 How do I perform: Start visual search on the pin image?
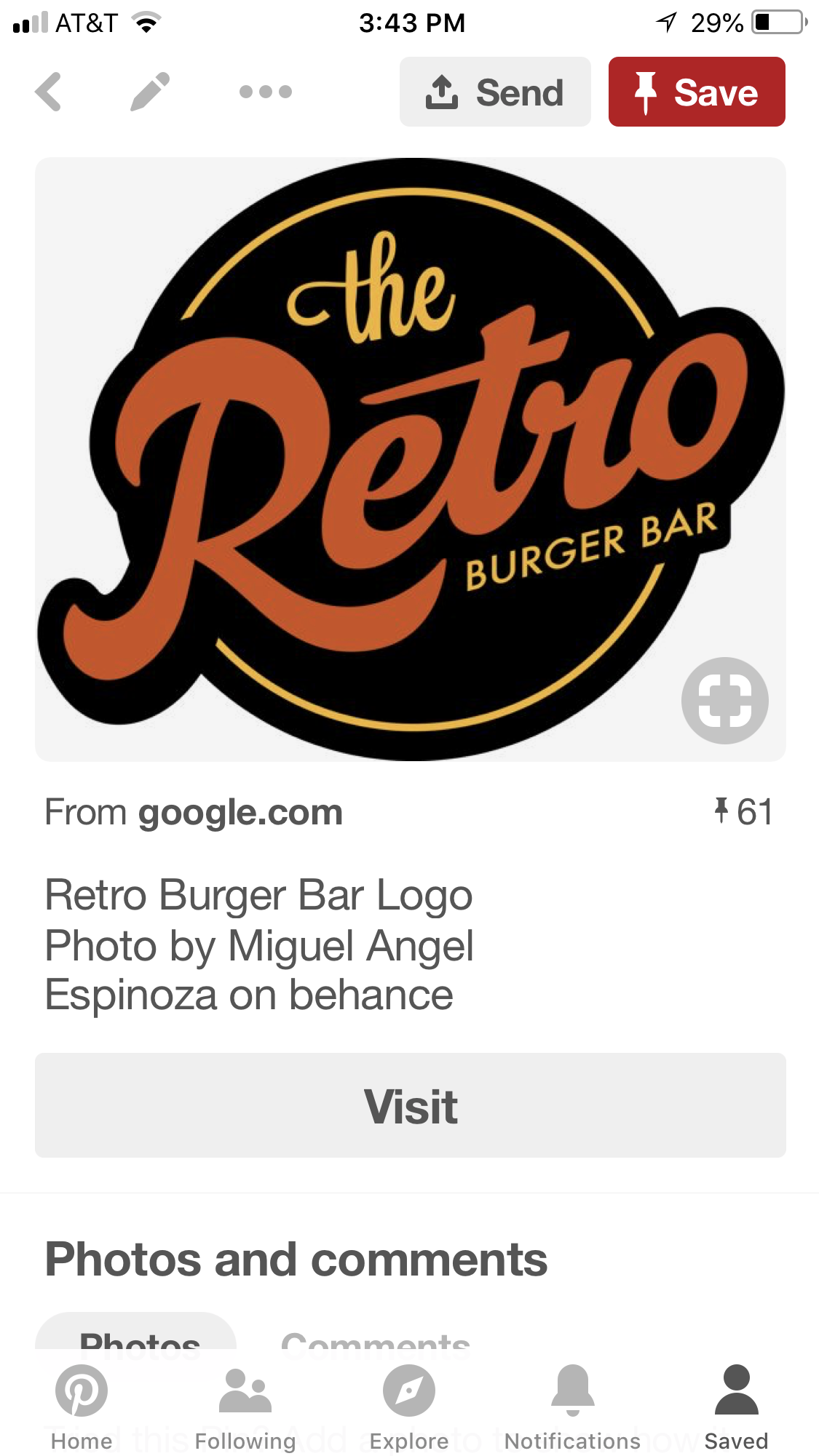click(724, 701)
